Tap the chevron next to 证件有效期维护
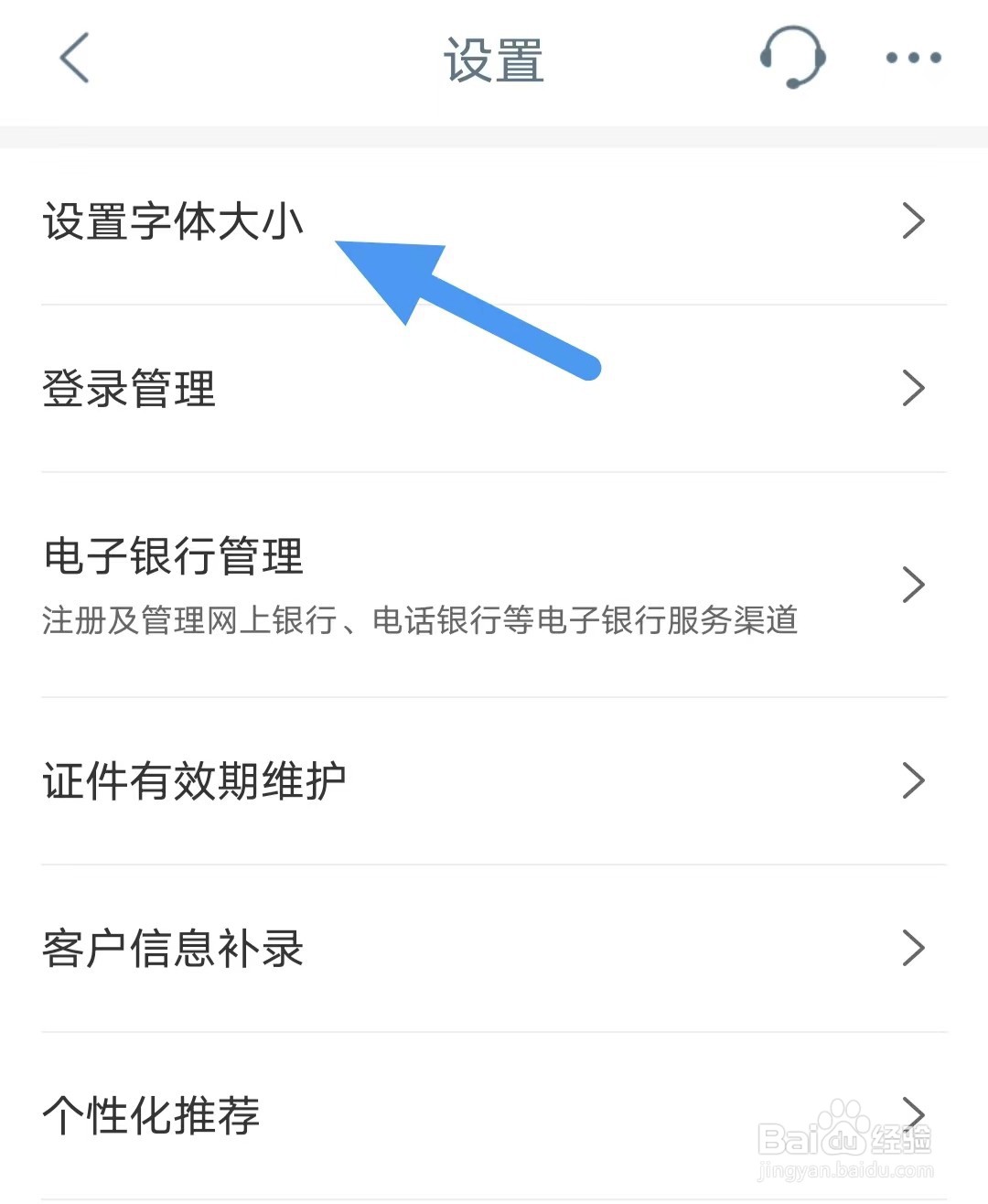The width and height of the screenshot is (988, 1204). click(x=912, y=780)
